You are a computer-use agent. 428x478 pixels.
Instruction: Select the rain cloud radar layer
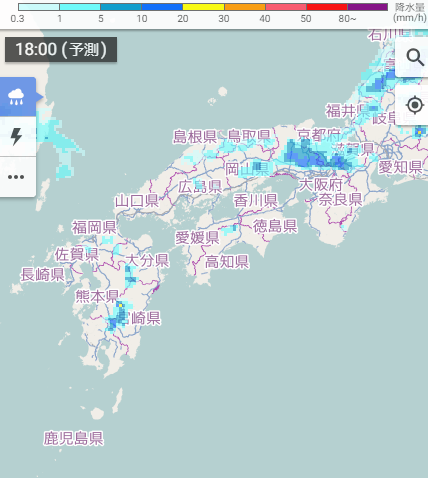17,97
